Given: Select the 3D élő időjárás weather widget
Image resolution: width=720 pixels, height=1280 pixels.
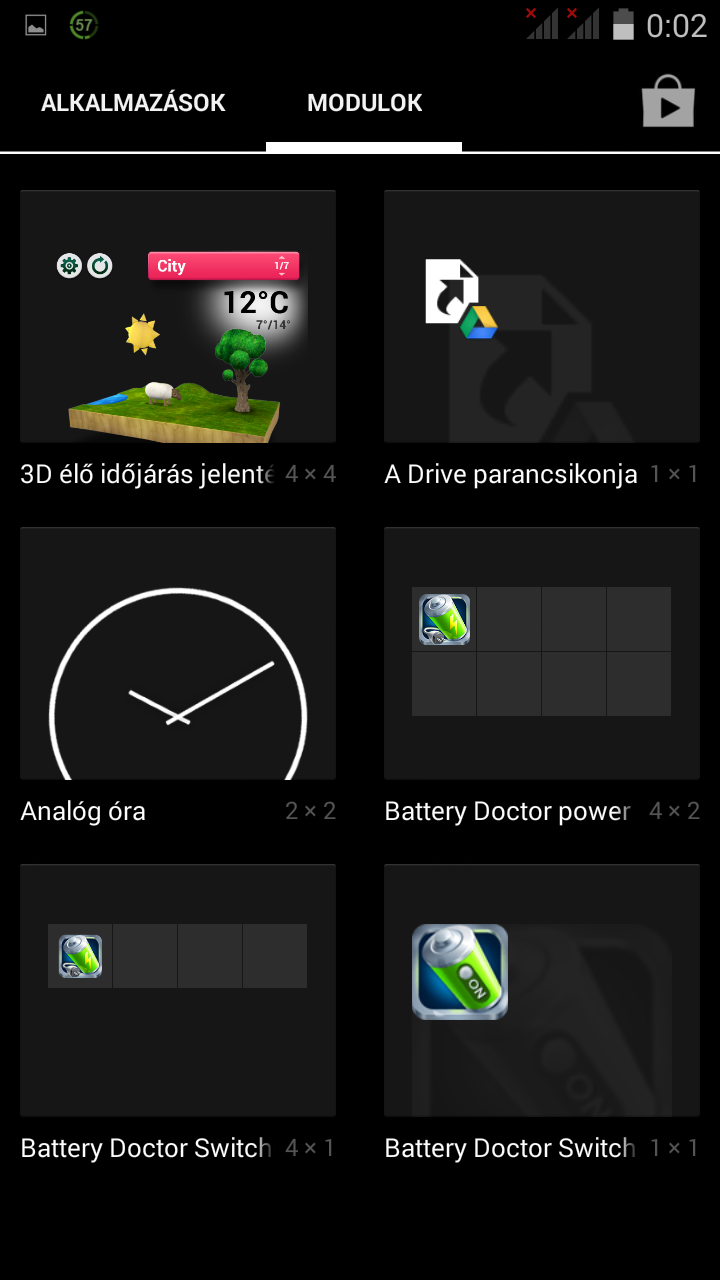Looking at the screenshot, I should 178,318.
